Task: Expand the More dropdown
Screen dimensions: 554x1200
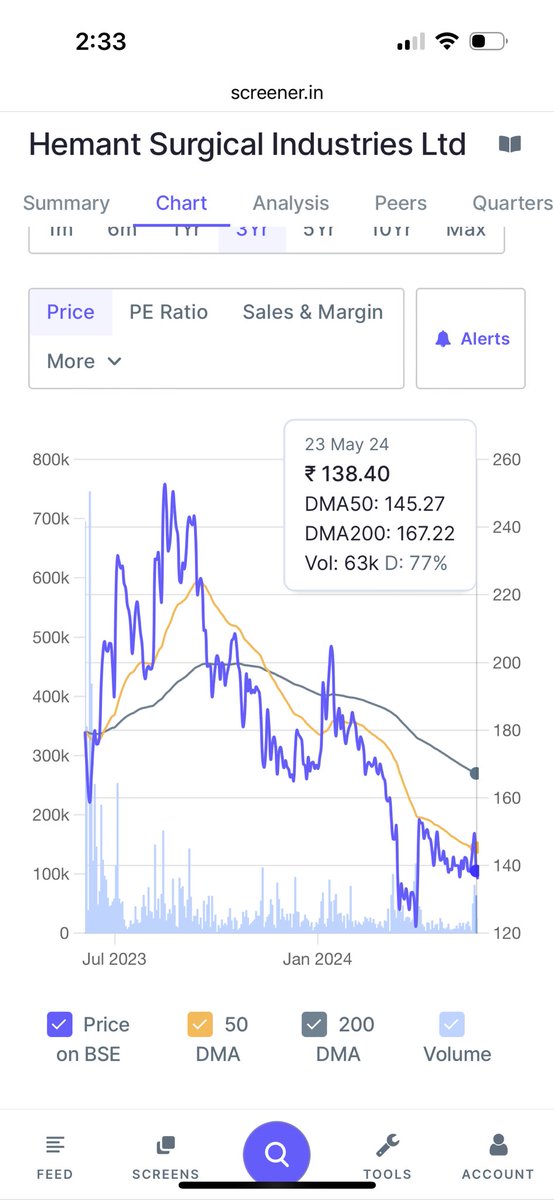Action: 84,361
